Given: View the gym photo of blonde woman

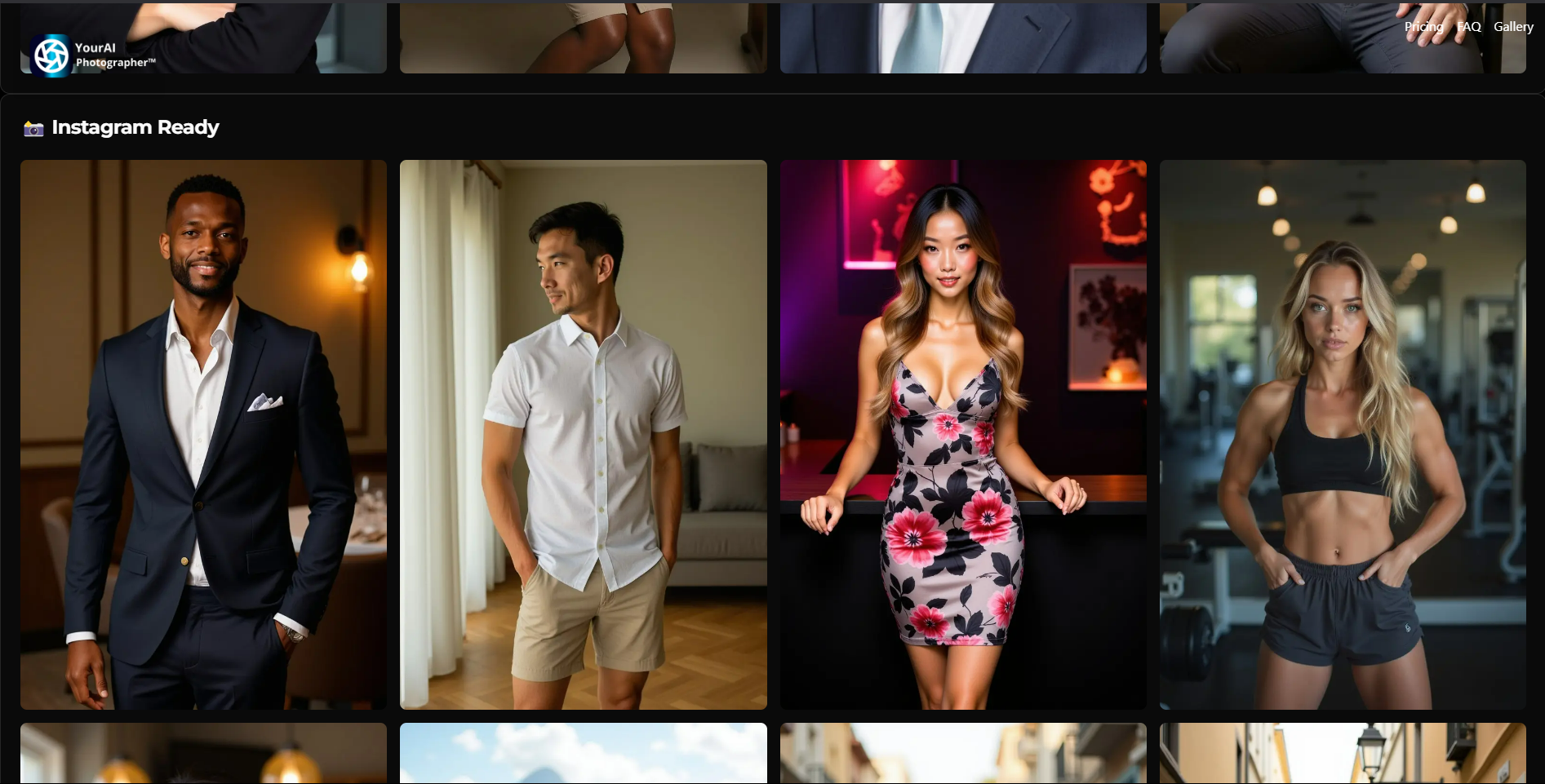Looking at the screenshot, I should (x=1343, y=434).
